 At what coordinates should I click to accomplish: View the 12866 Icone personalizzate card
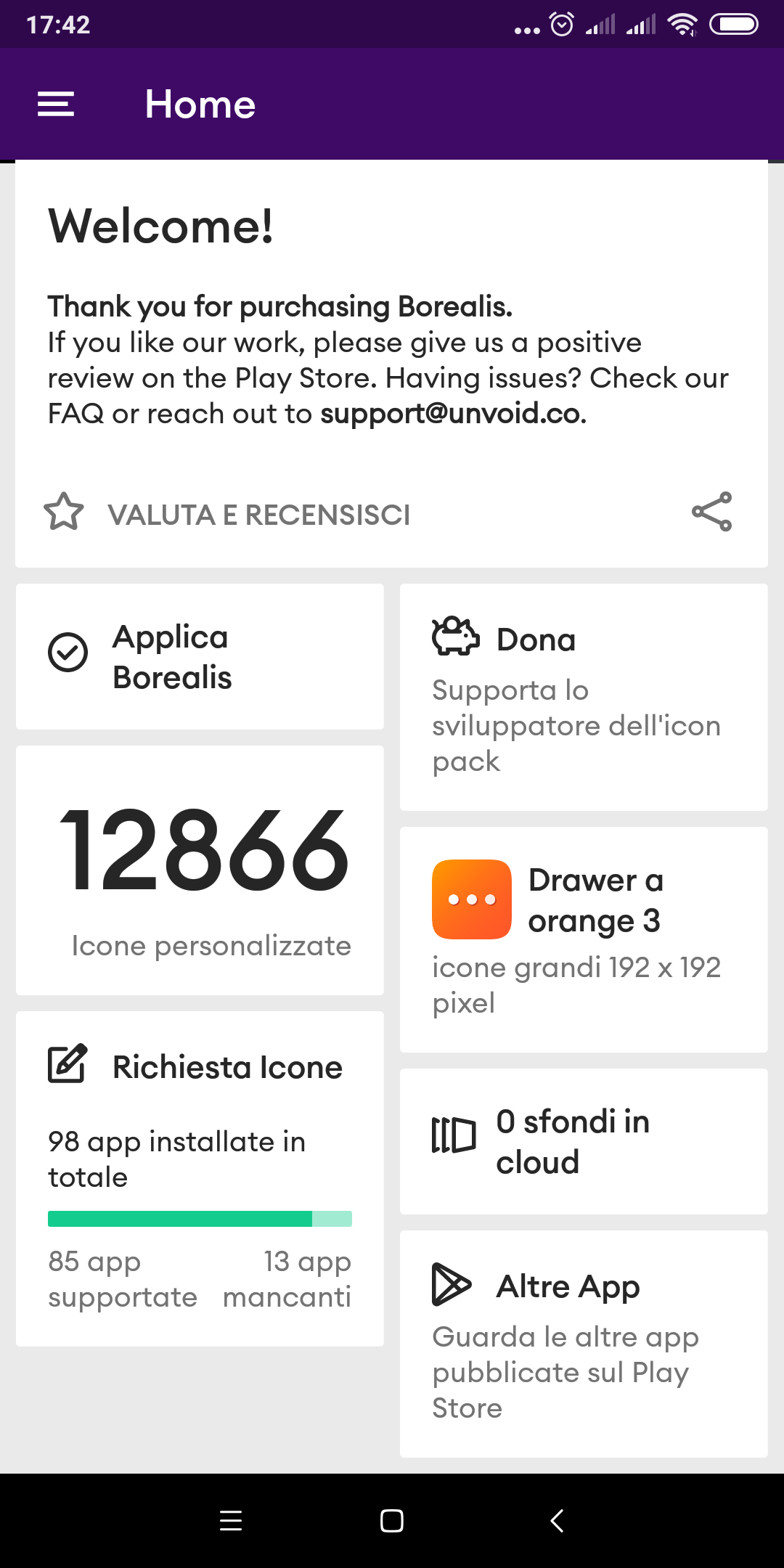pyautogui.click(x=200, y=870)
